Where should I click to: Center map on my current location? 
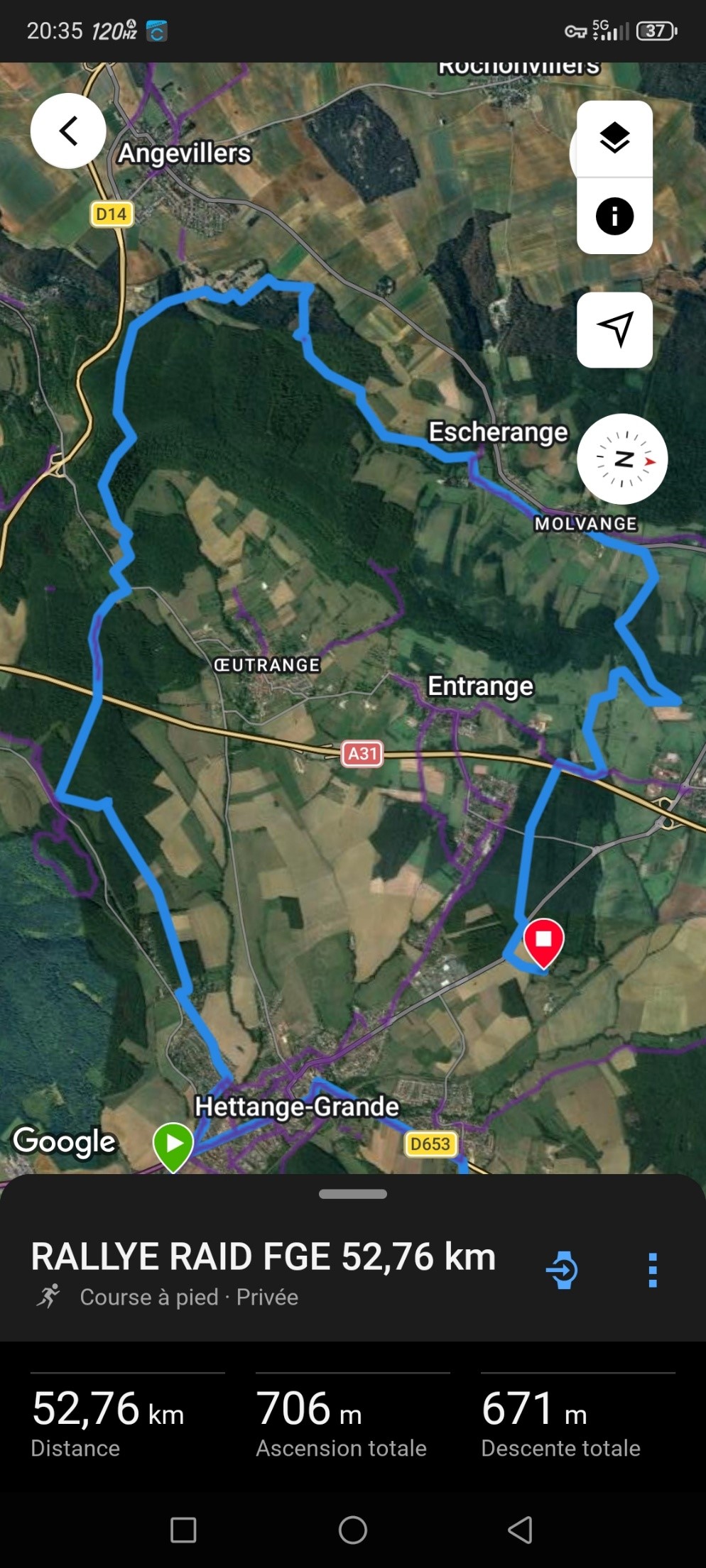pos(614,329)
